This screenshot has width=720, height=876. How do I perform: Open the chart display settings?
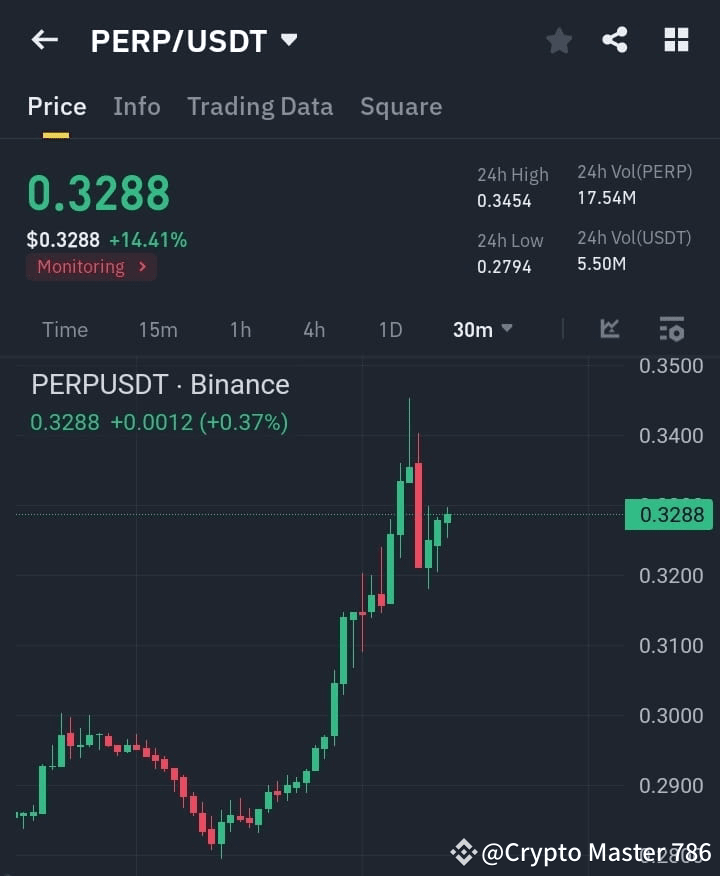[x=671, y=329]
